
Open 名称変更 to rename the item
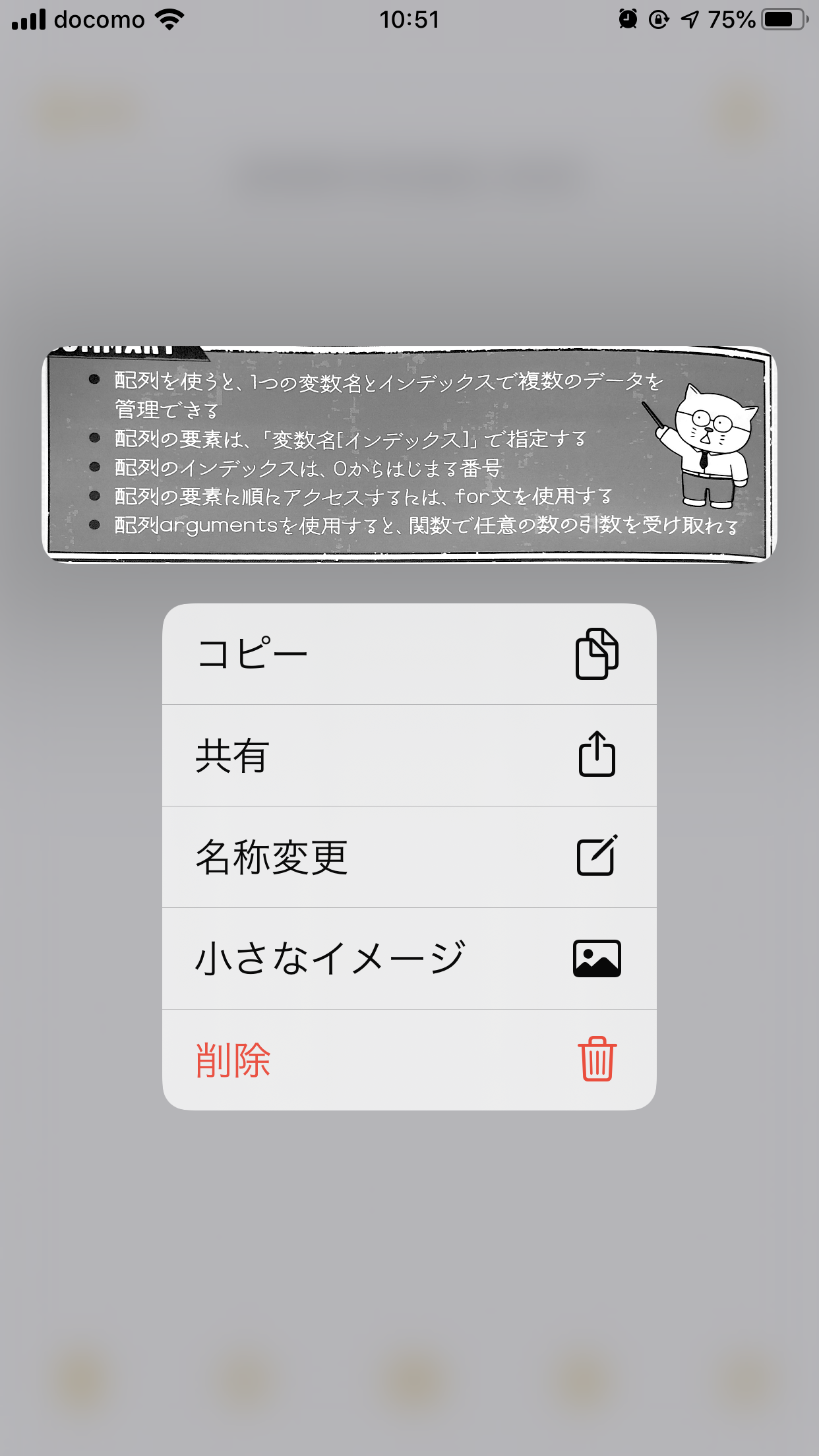pyautogui.click(x=409, y=857)
